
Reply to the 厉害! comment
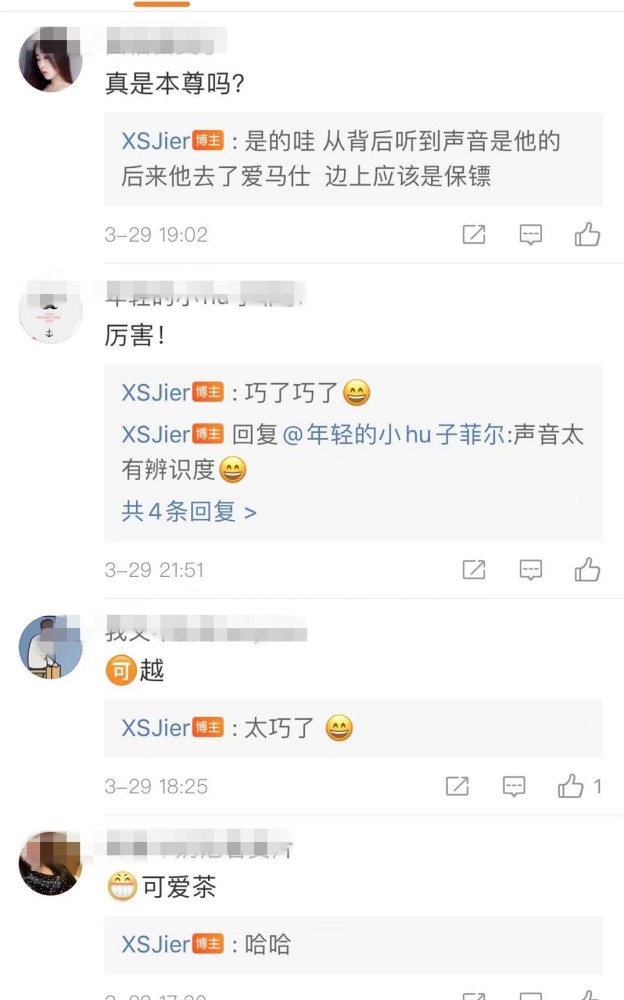point(531,570)
